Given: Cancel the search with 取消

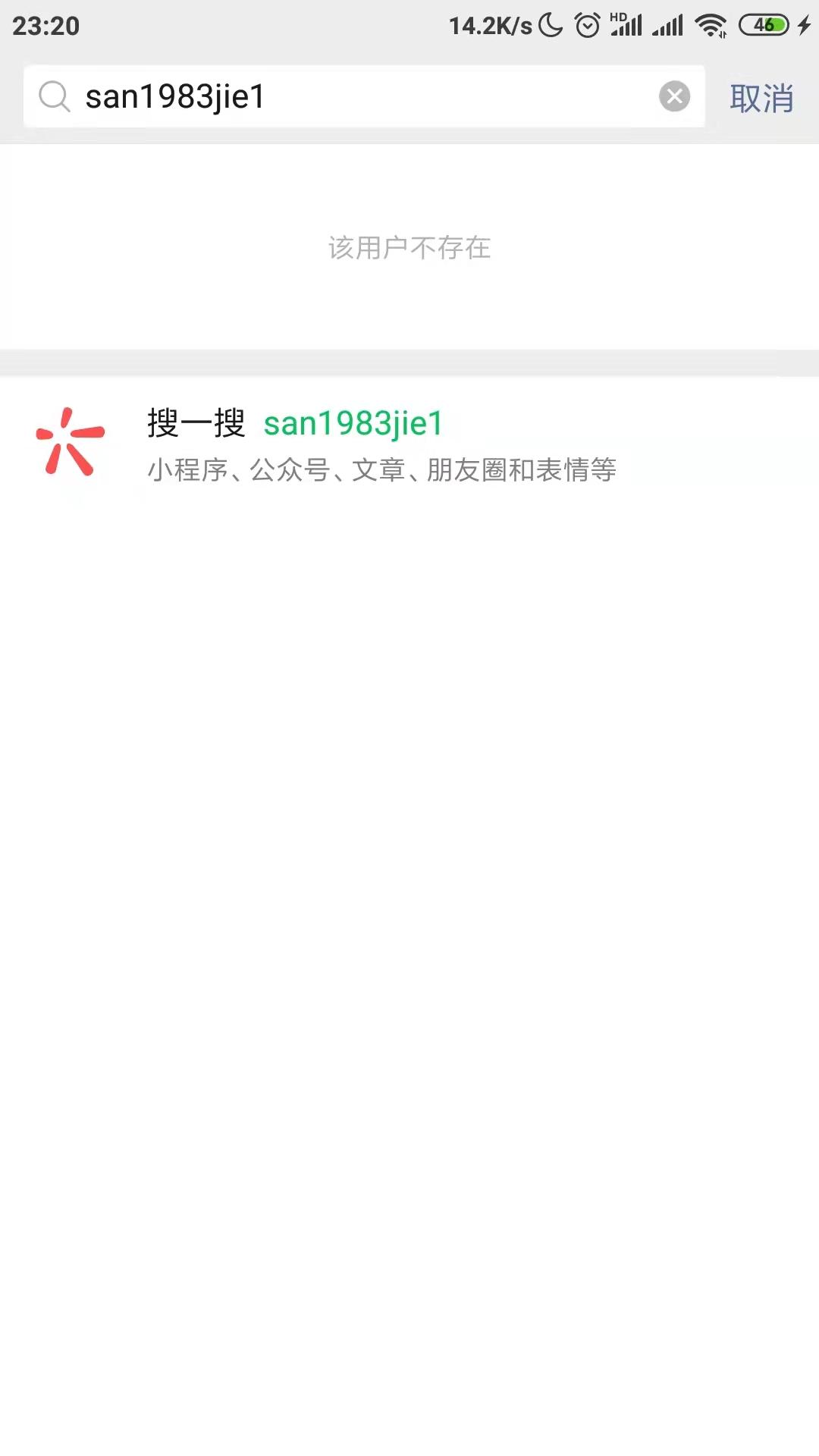Looking at the screenshot, I should 761,99.
